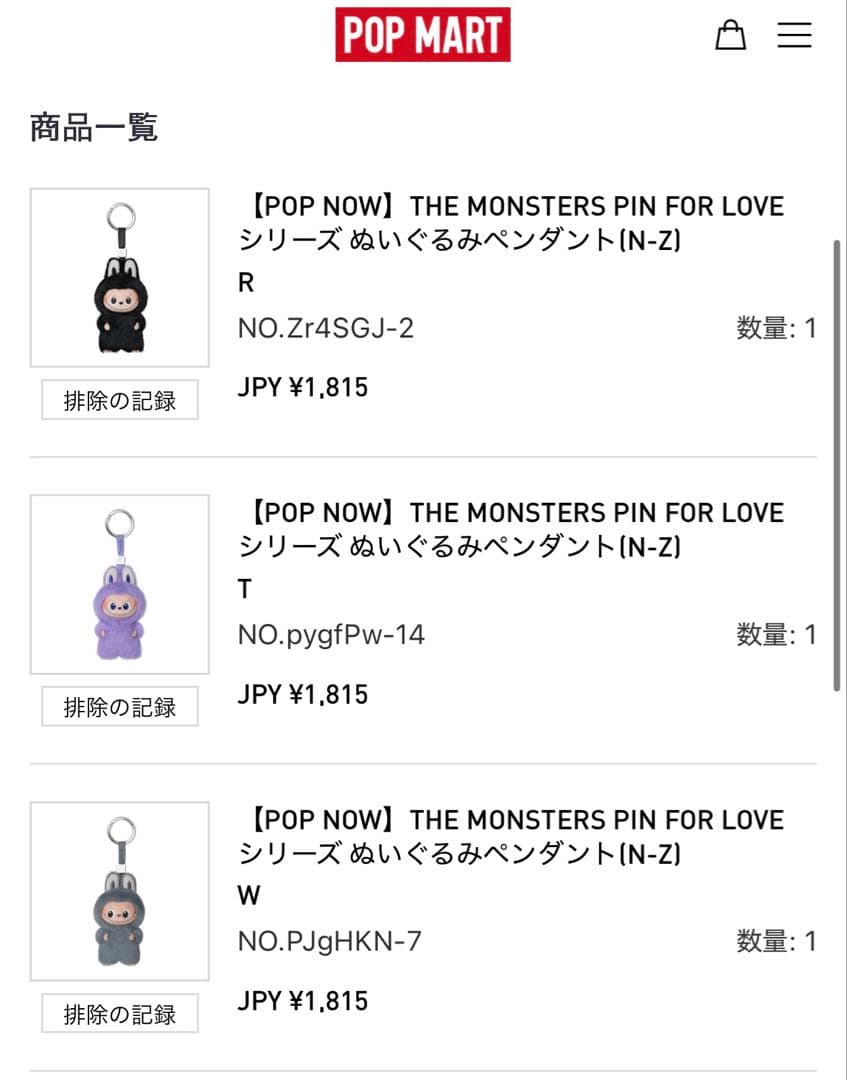This screenshot has width=847, height=1080.
Task: Open product page for pendant T
Action: click(x=514, y=529)
